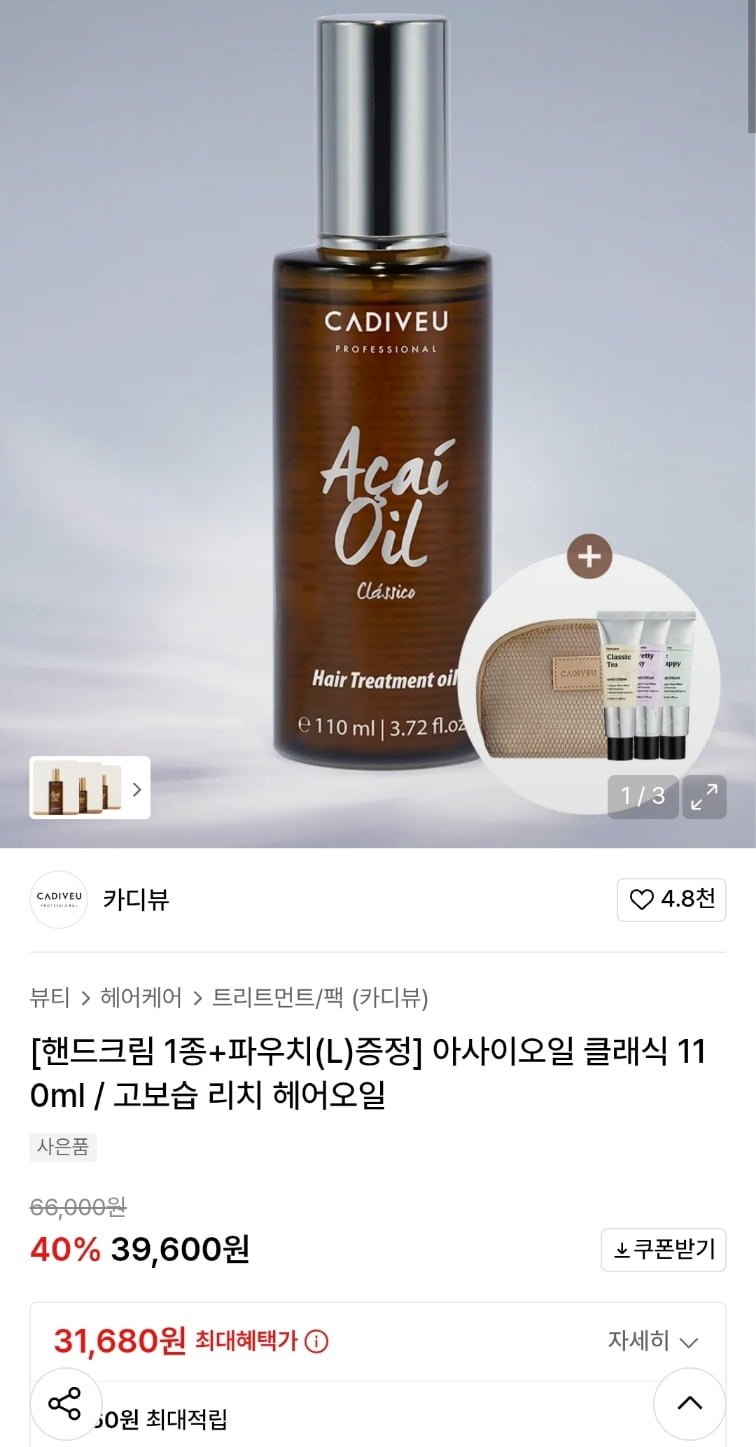Open the 트리트먼트/팩 (카디뷰) category
This screenshot has height=1447, width=756.
(320, 997)
